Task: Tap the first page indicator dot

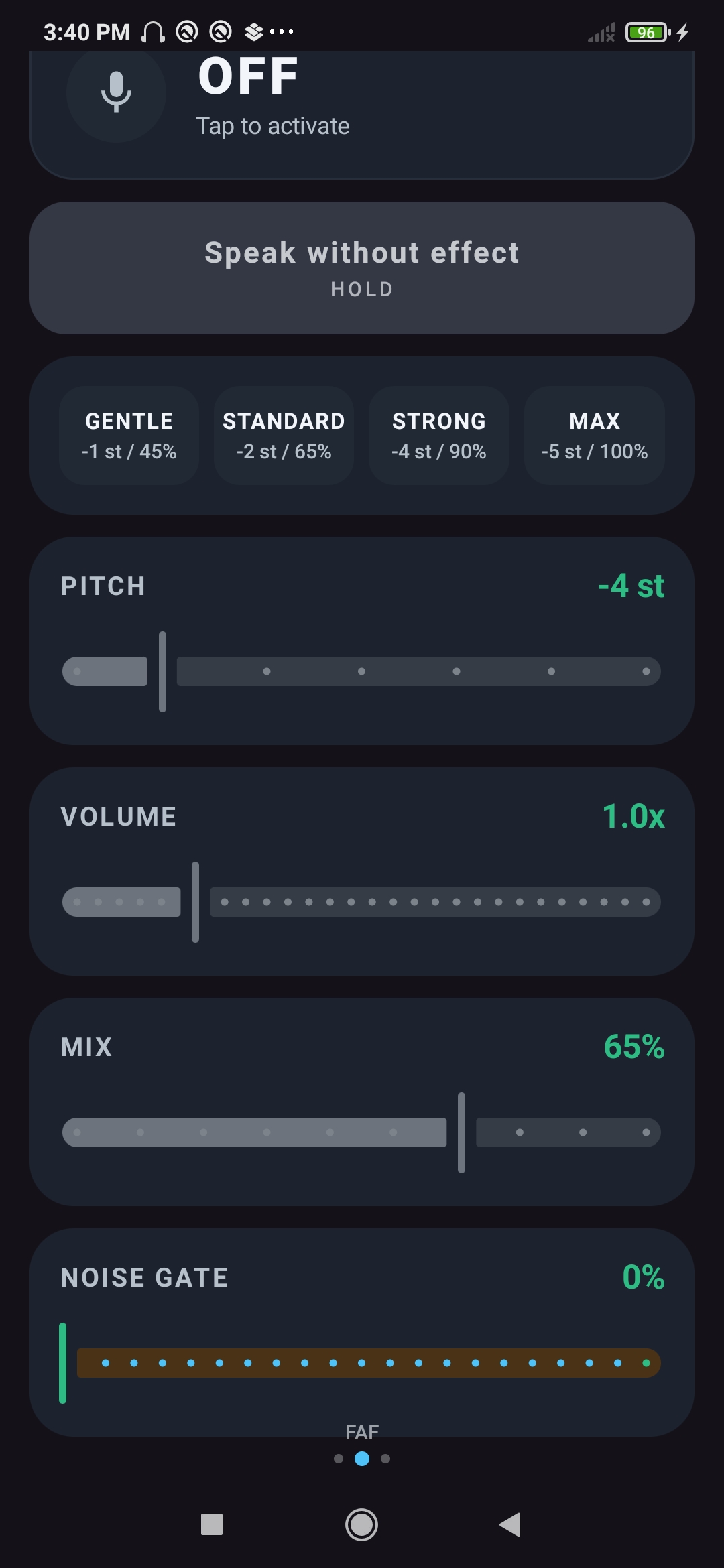Action: pyautogui.click(x=339, y=1459)
